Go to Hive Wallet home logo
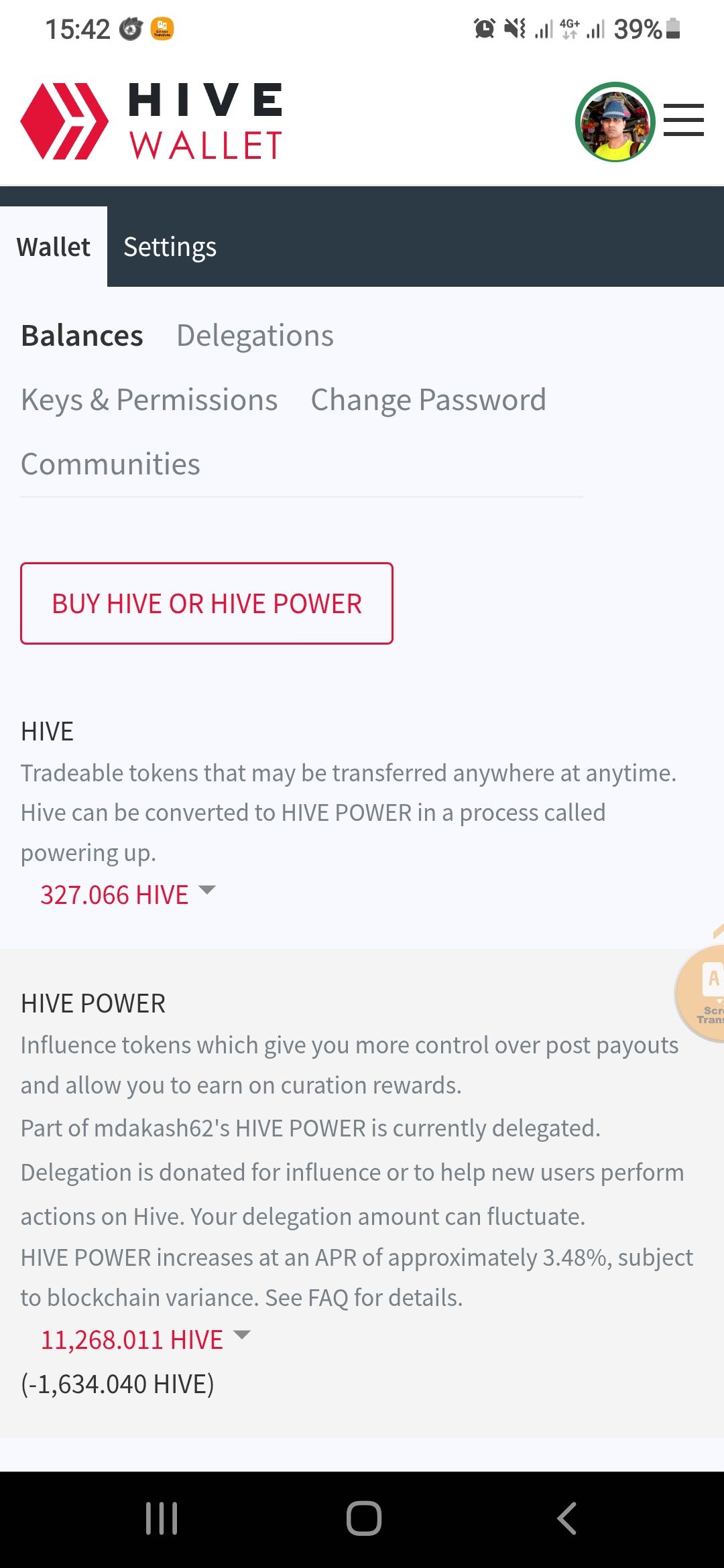 coord(152,121)
